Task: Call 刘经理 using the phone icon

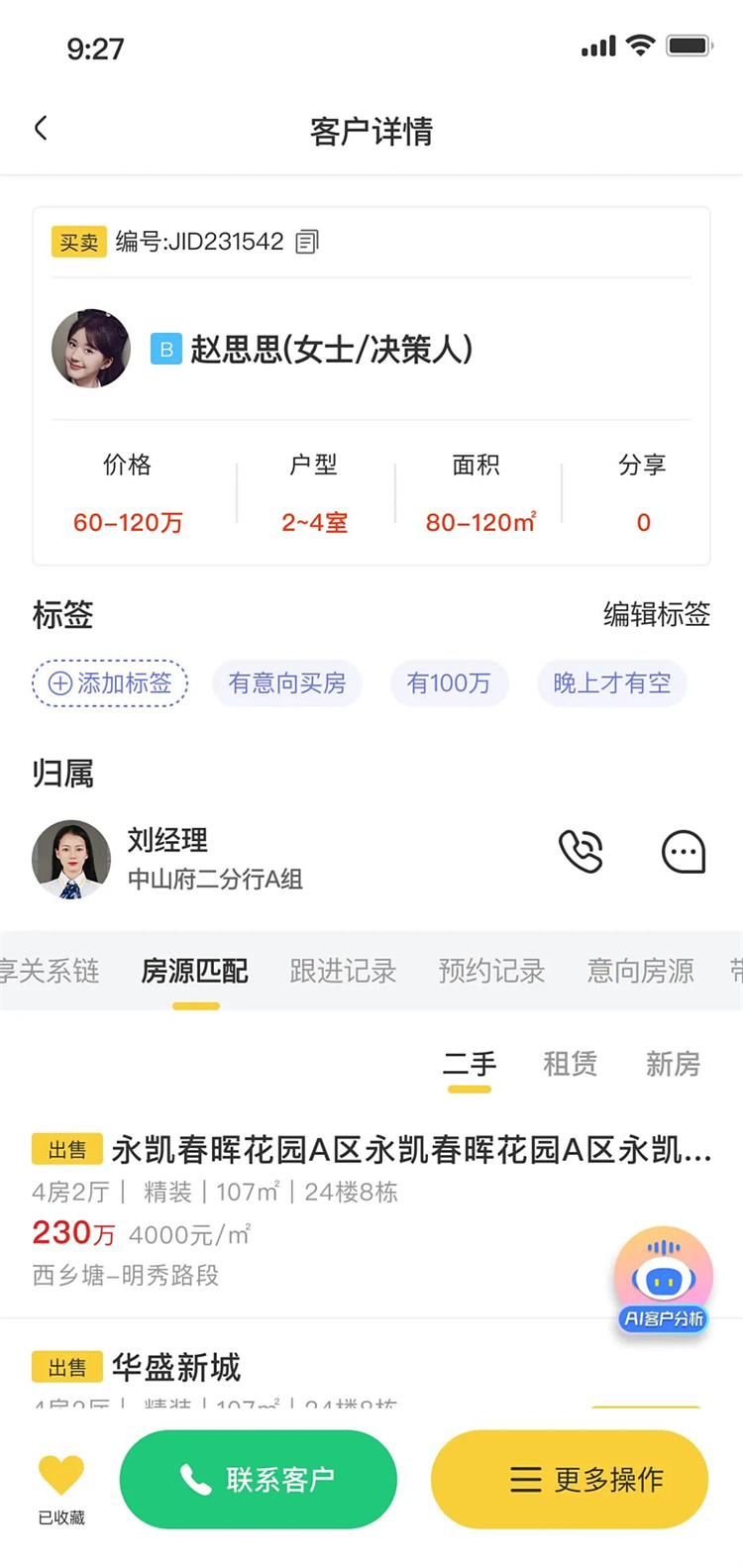Action: 581,852
